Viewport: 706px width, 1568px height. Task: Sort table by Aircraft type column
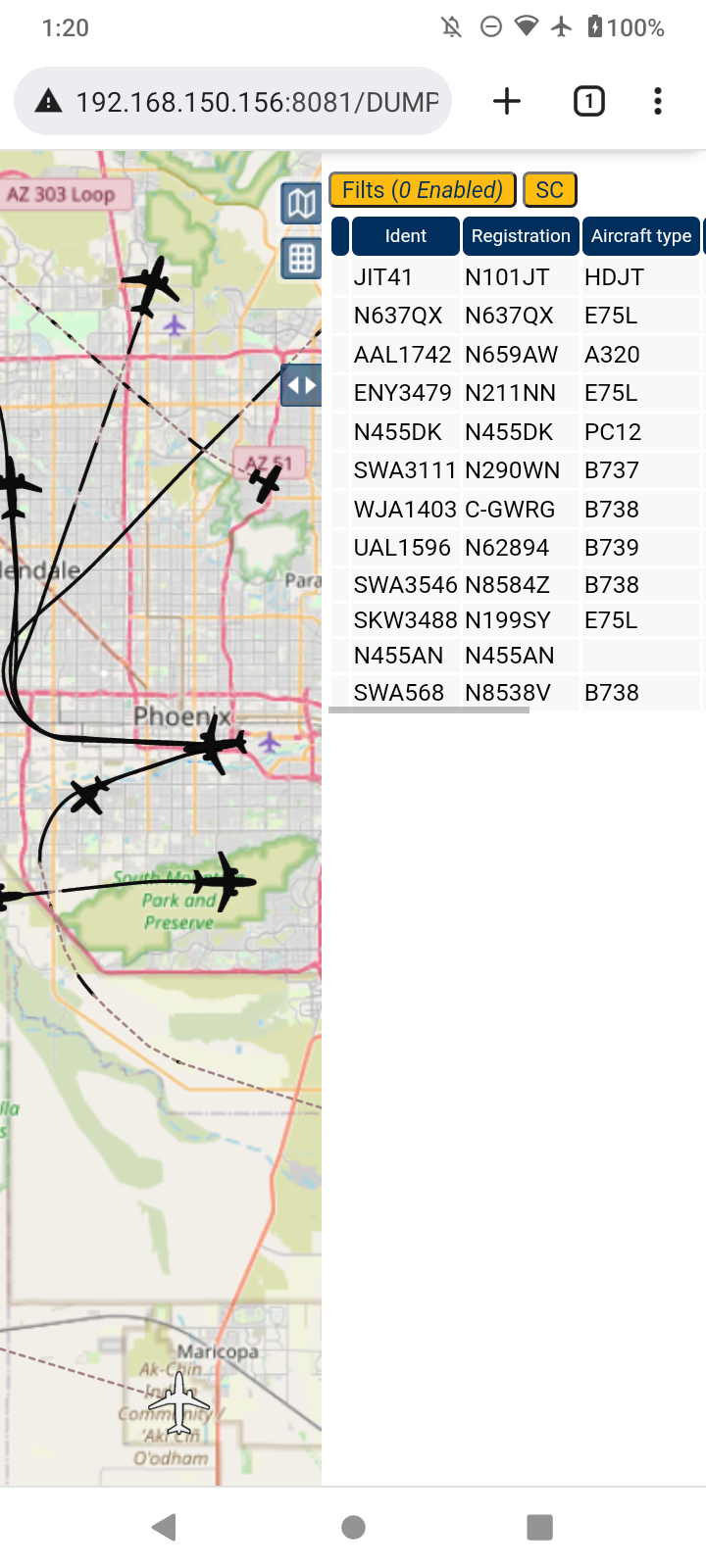(x=641, y=236)
